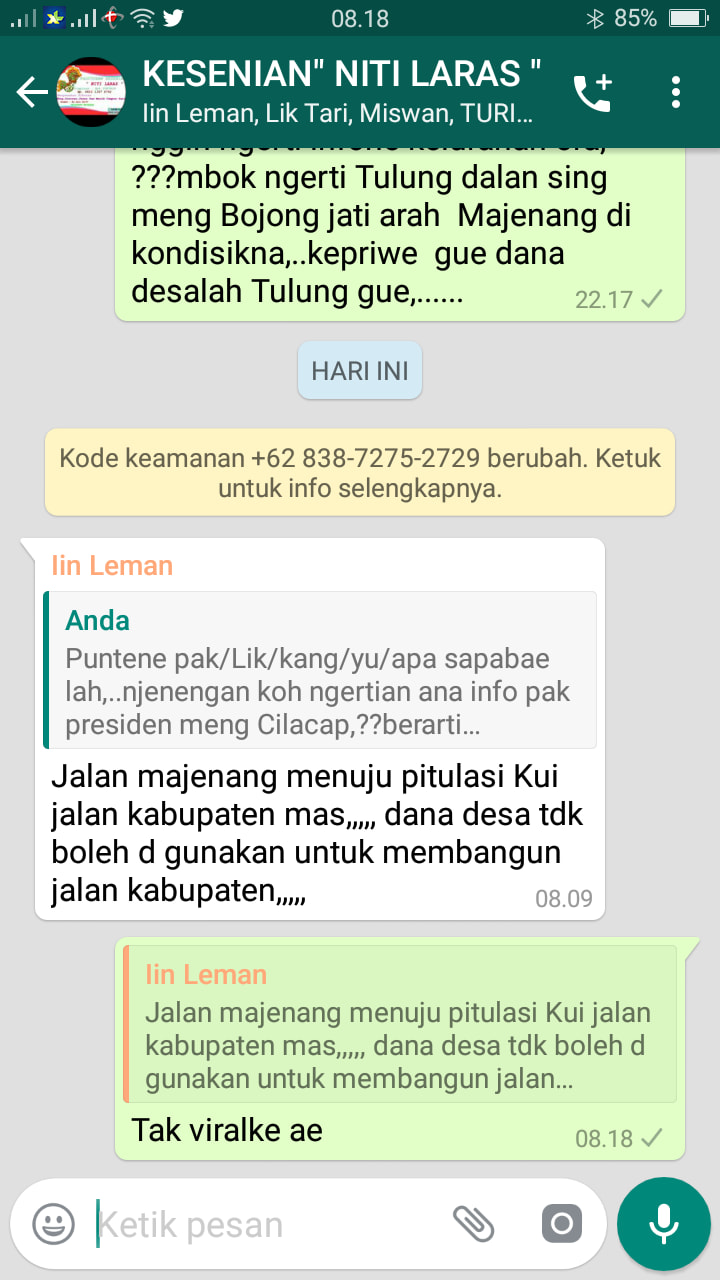Start a group voice call
The width and height of the screenshot is (720, 1280).
point(592,92)
